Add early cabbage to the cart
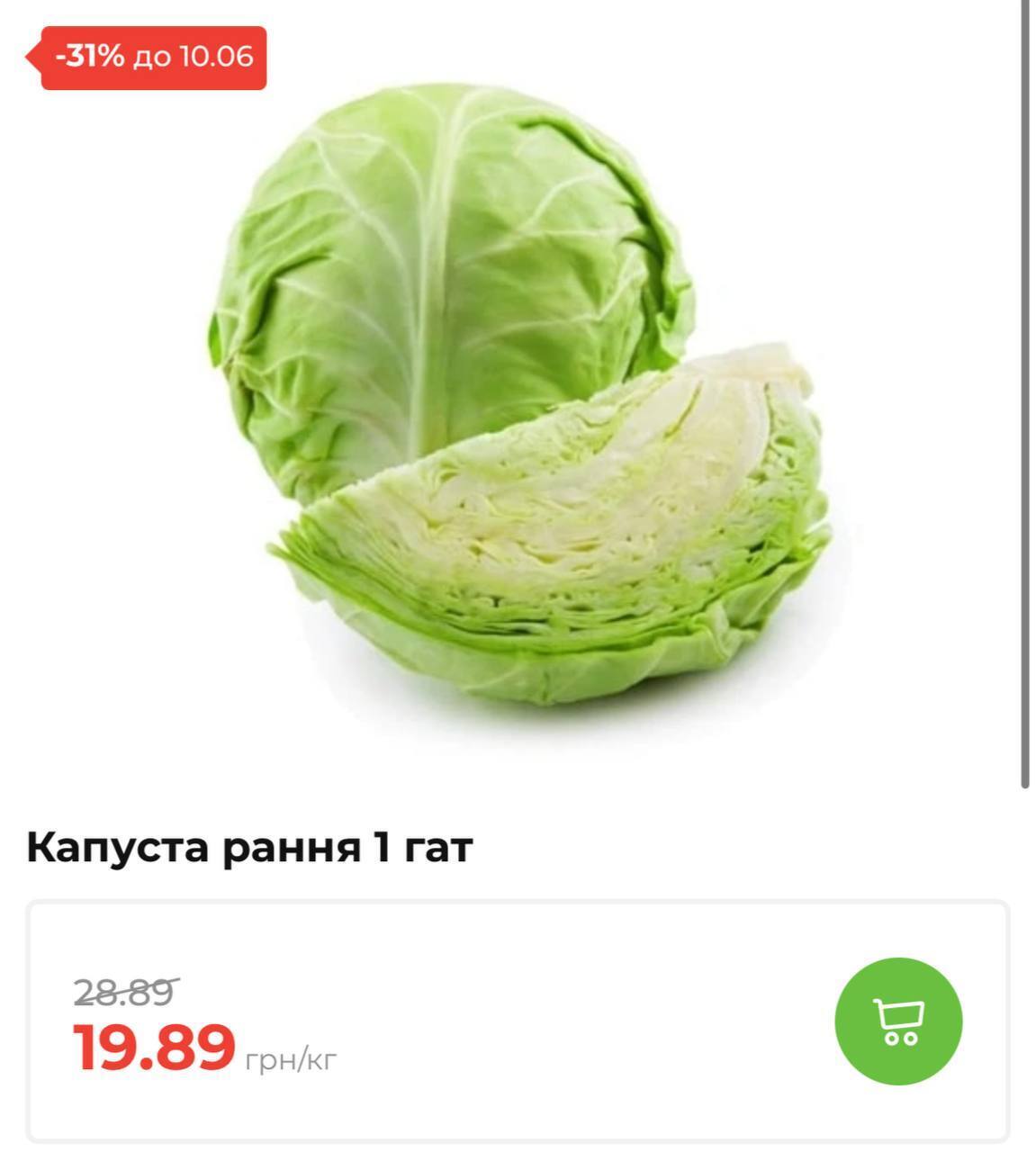 [897, 1021]
